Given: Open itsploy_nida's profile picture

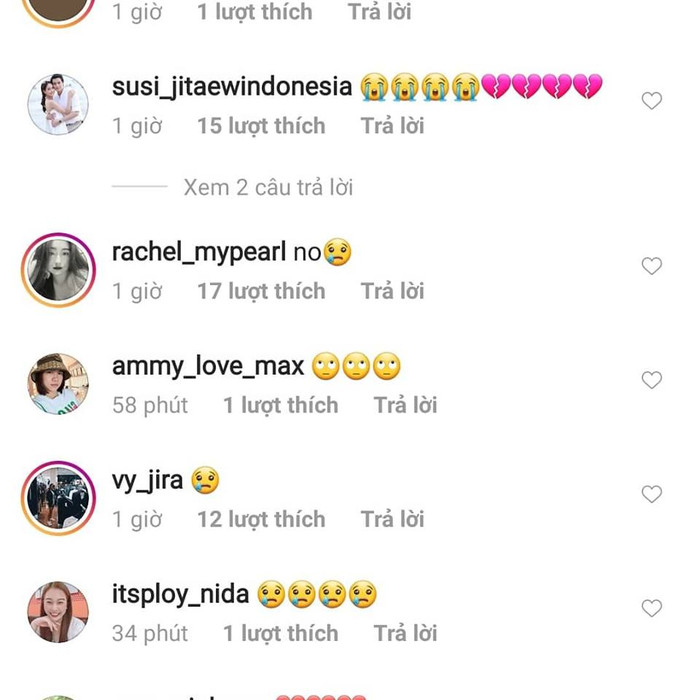Looking at the screenshot, I should point(57,611).
